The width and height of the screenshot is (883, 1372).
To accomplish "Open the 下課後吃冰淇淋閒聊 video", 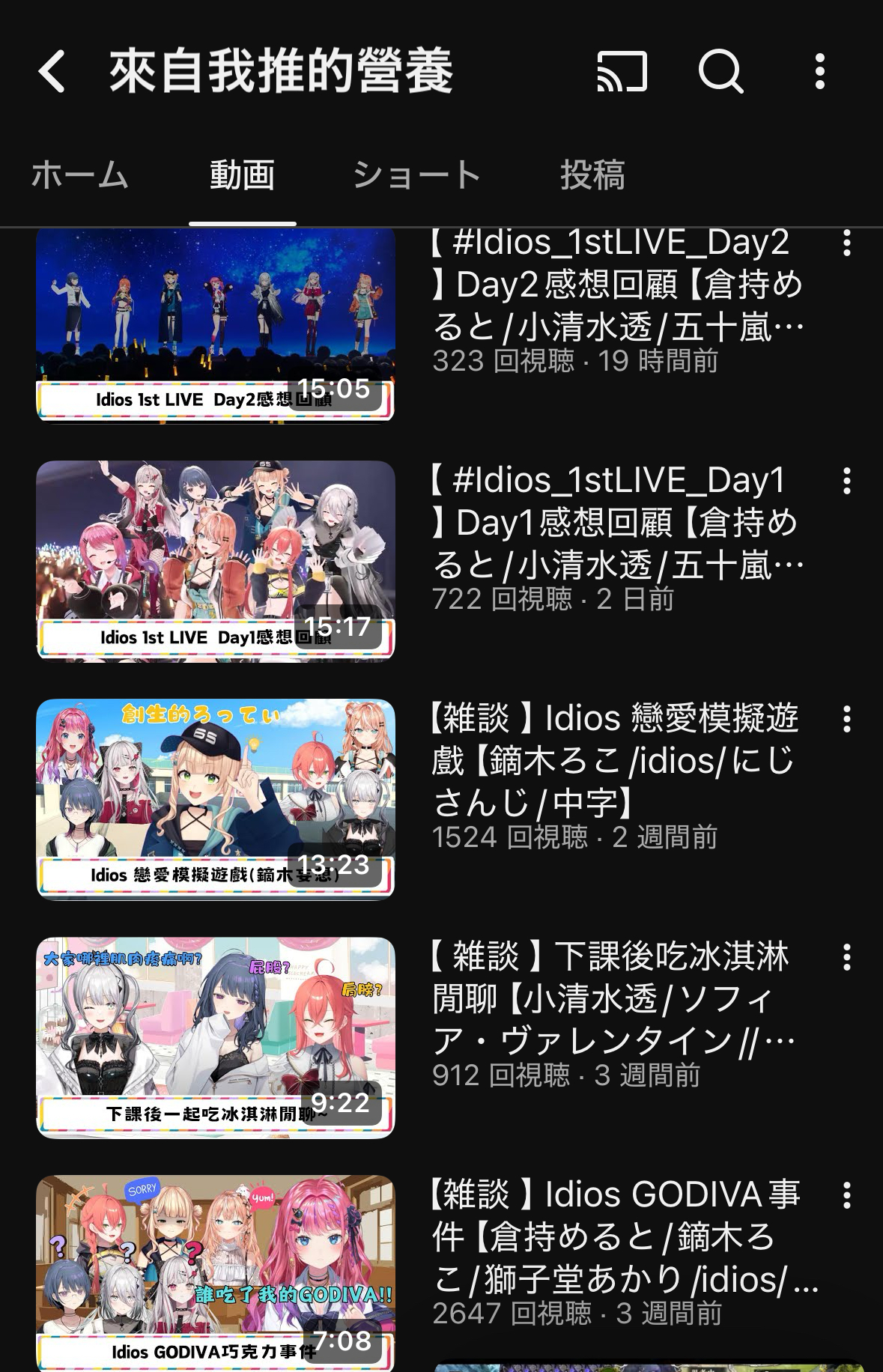I will [216, 1036].
